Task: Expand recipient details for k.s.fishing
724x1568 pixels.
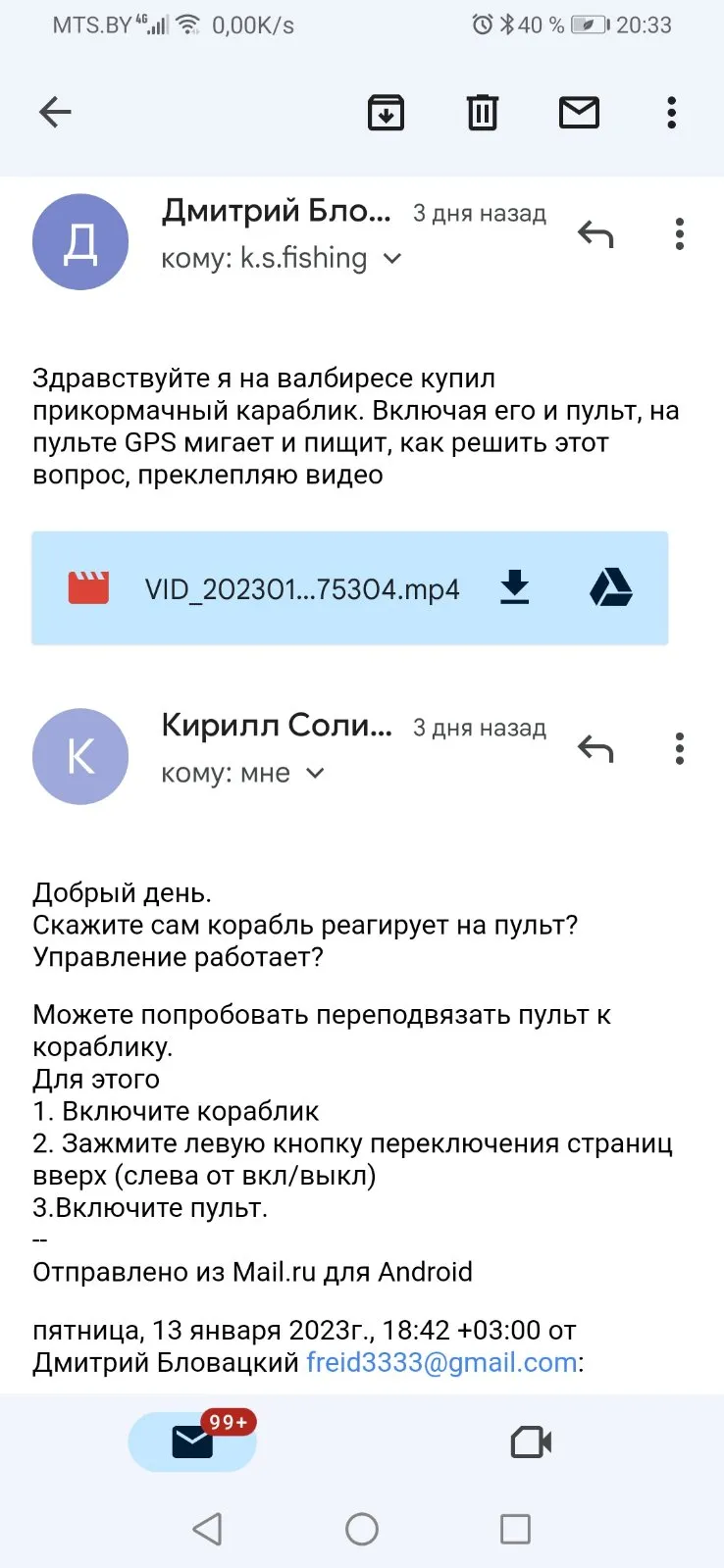Action: point(392,259)
